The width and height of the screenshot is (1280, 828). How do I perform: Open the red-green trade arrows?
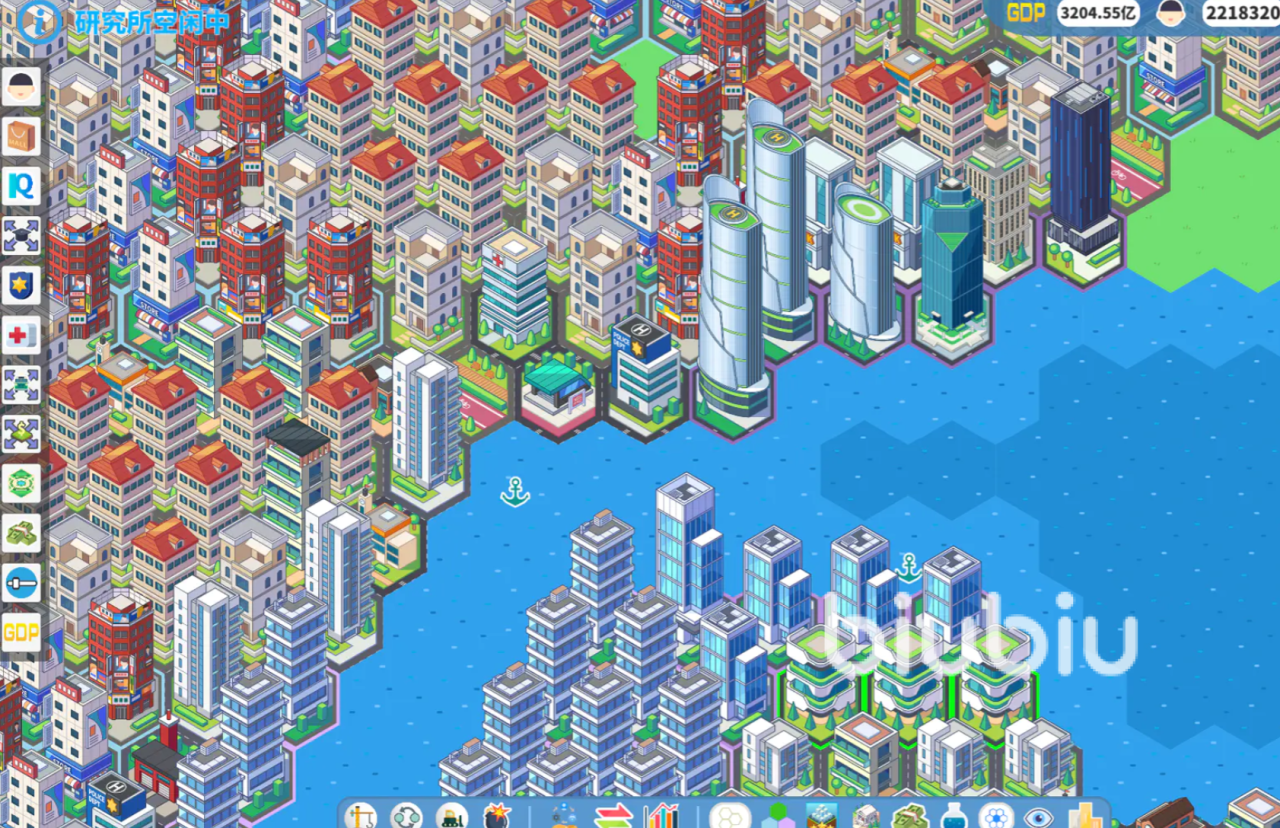pos(614,816)
